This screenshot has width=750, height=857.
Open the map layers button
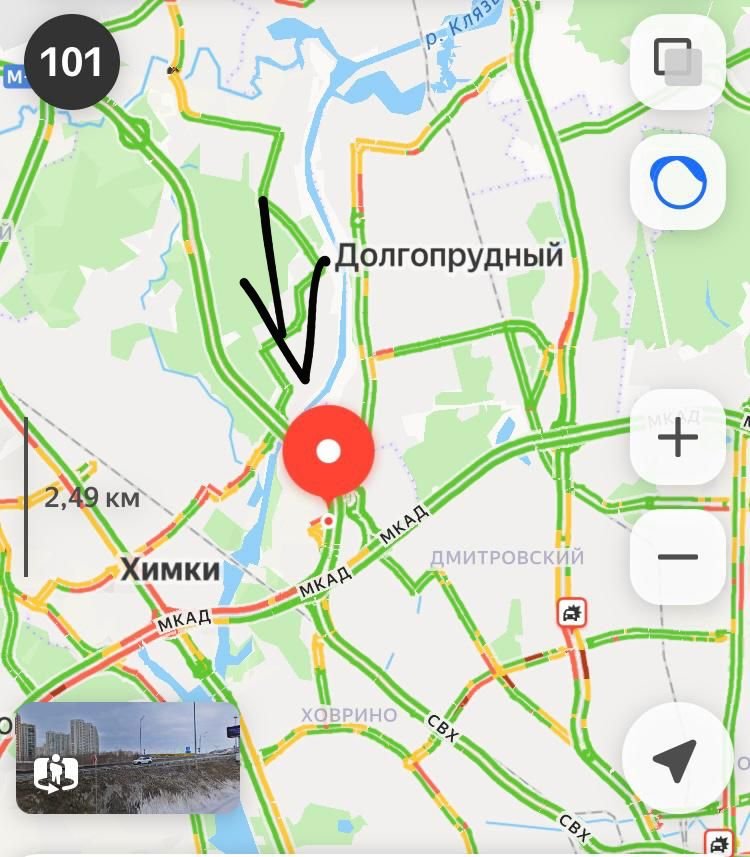click(677, 62)
